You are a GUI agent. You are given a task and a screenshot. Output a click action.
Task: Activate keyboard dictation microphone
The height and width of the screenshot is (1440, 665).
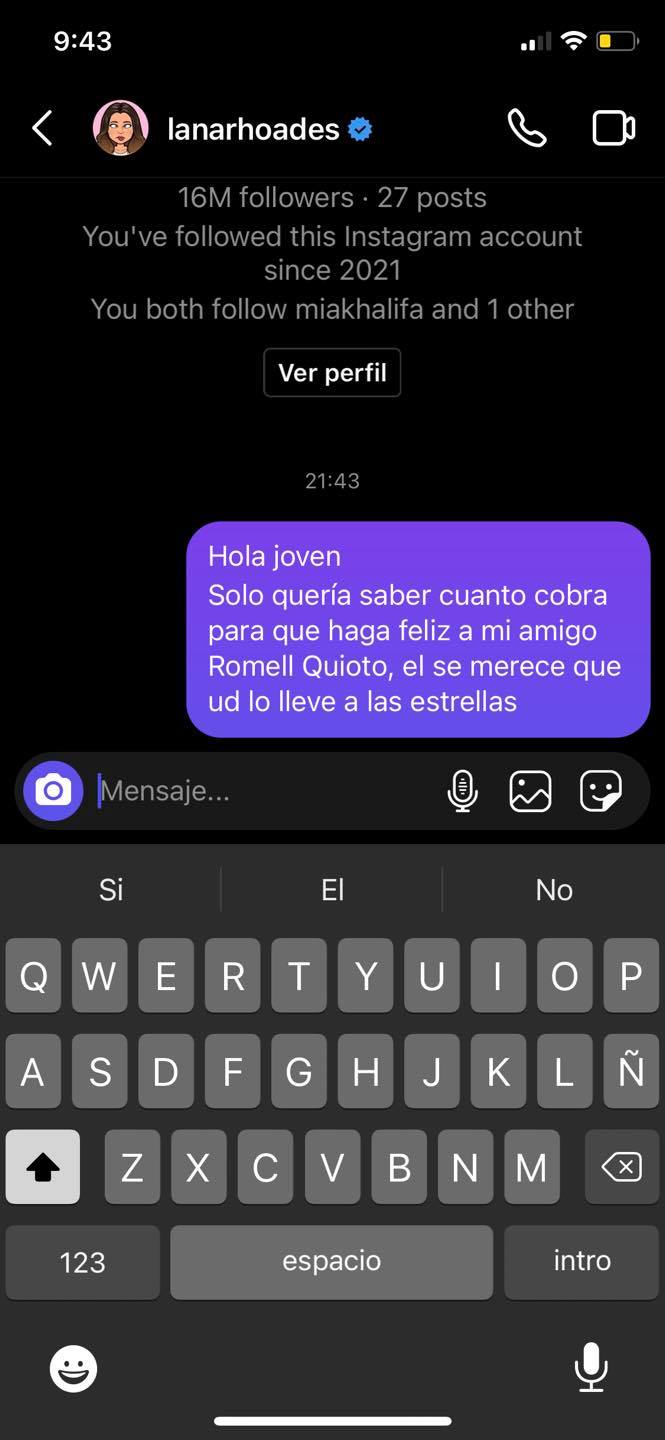(591, 1367)
